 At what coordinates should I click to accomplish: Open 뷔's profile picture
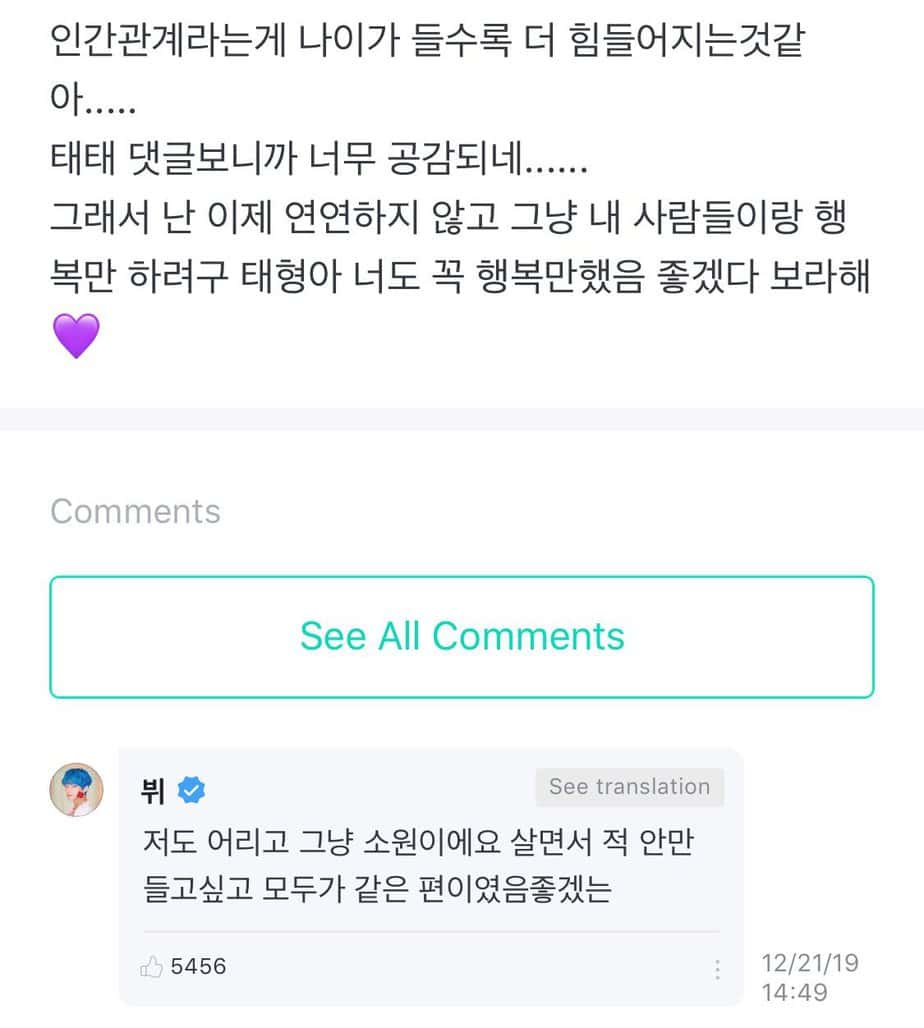pyautogui.click(x=77, y=790)
